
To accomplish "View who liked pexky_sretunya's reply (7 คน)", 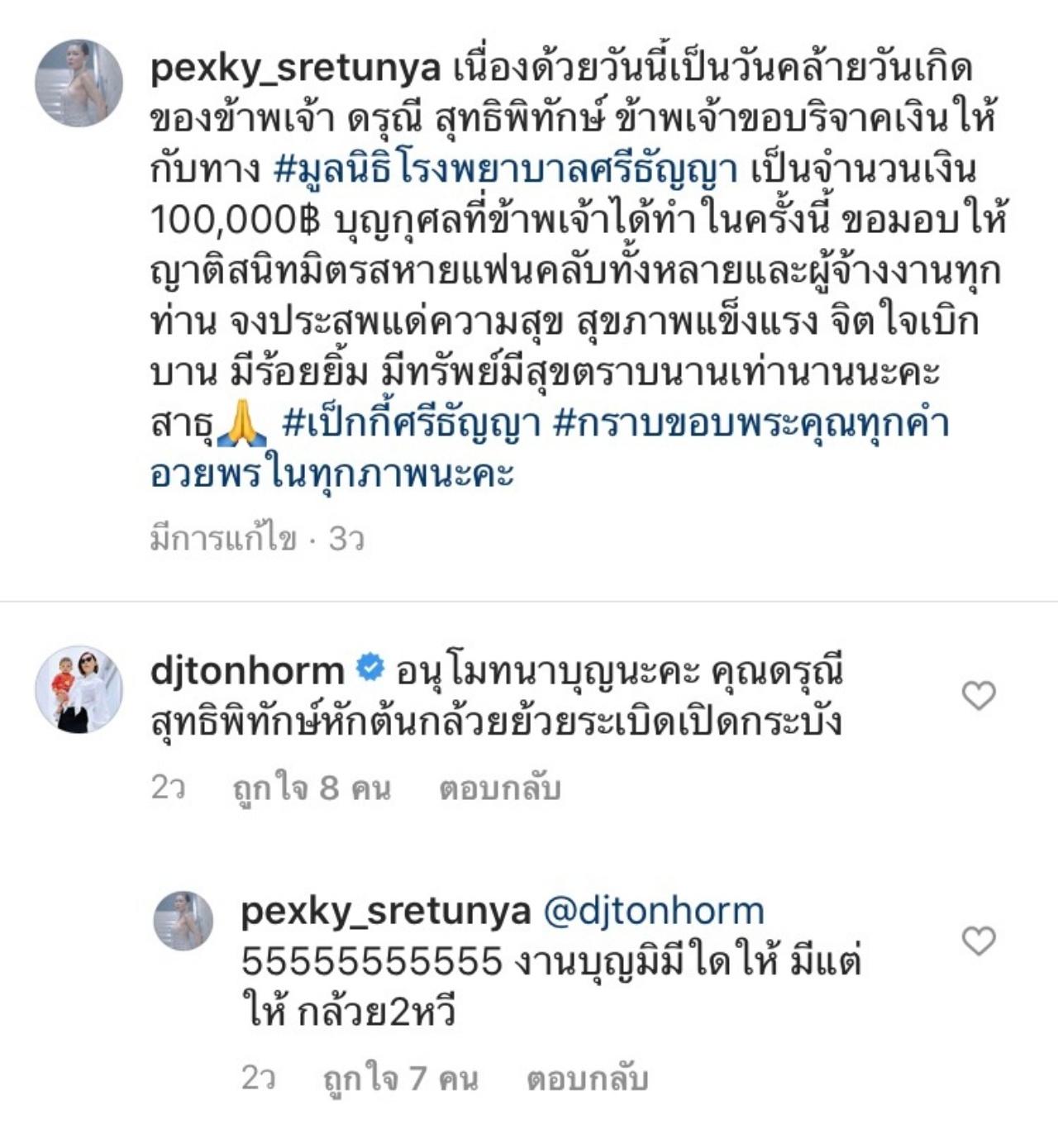I will [400, 1079].
